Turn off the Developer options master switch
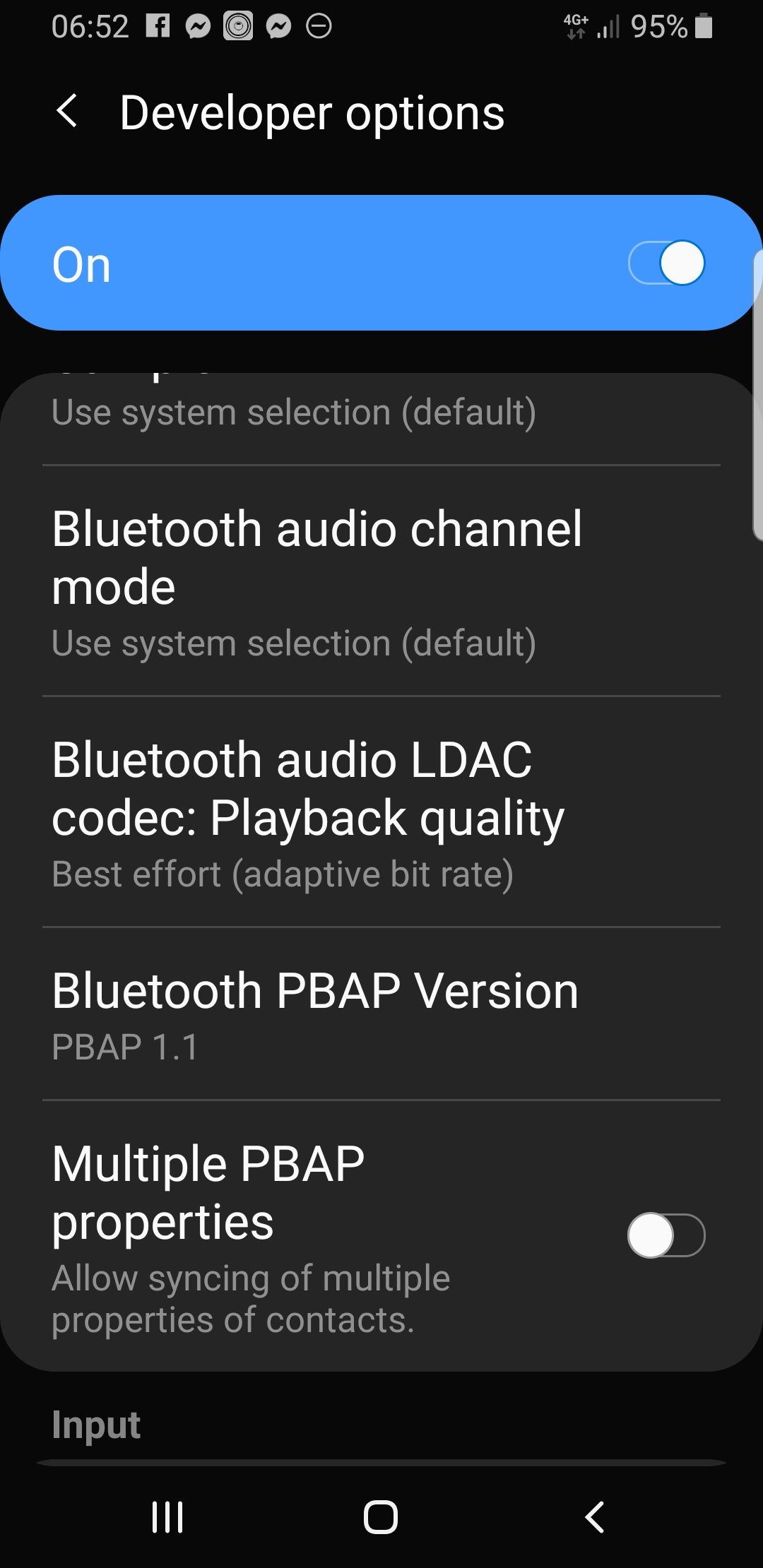Image resolution: width=763 pixels, height=1568 pixels. pos(666,263)
